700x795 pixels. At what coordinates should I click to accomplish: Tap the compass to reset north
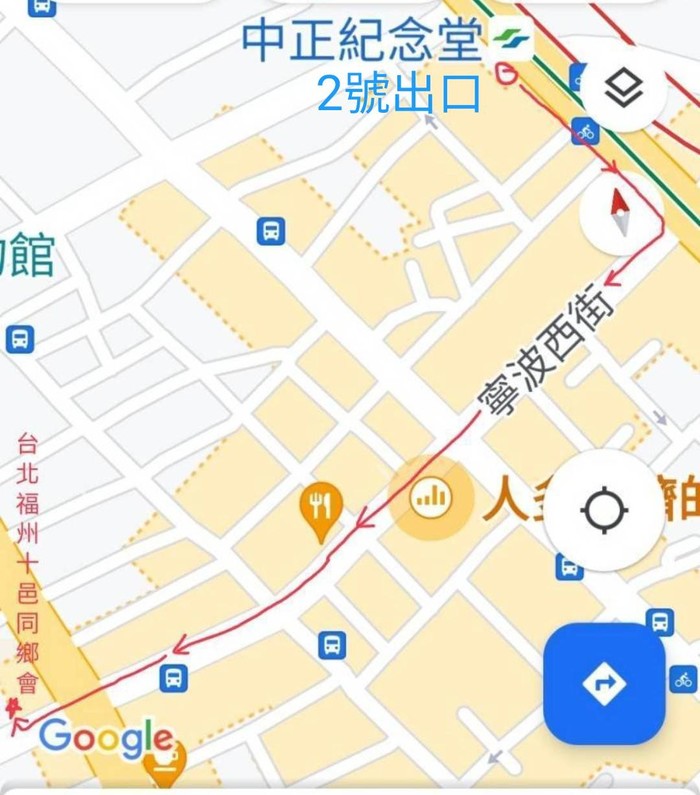click(x=620, y=213)
